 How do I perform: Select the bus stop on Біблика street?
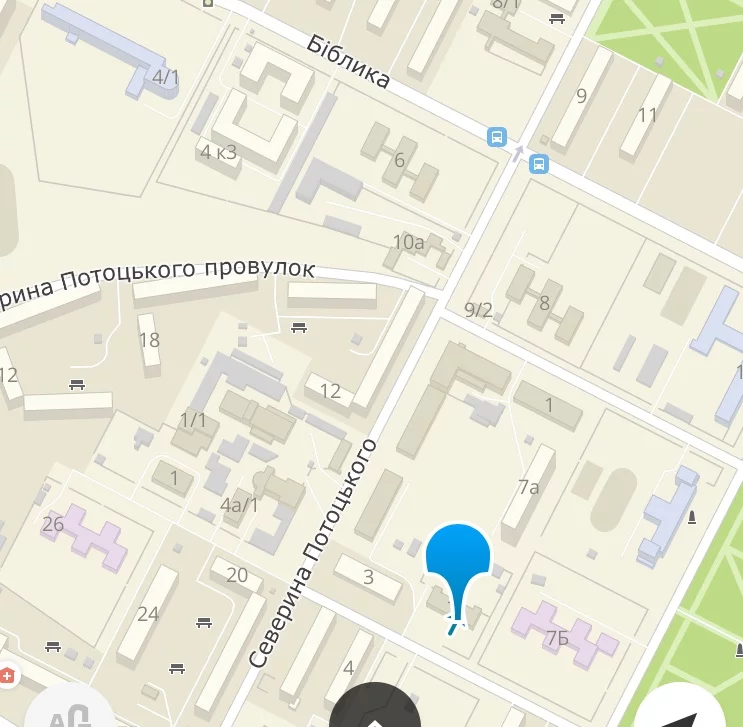pyautogui.click(x=497, y=137)
